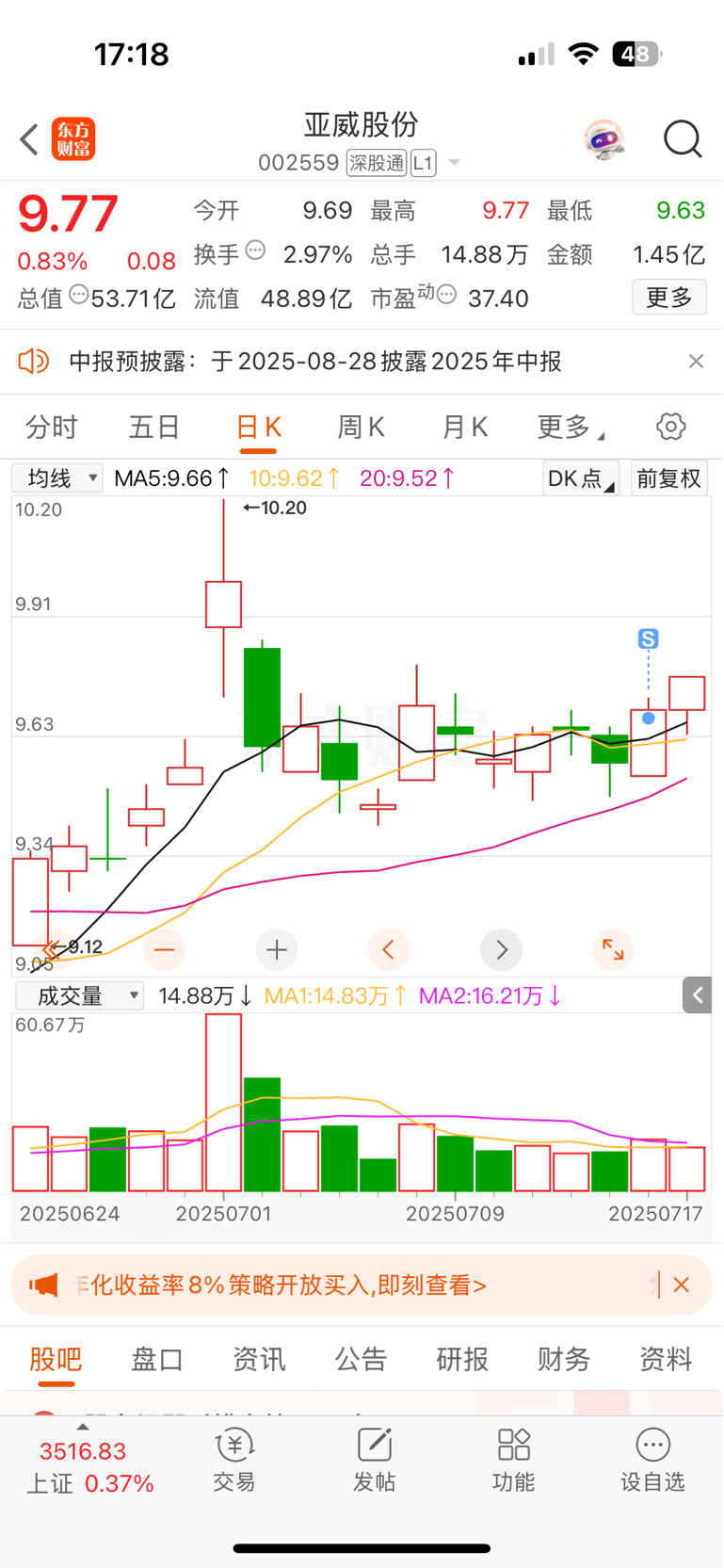Open chart settings gear icon

pyautogui.click(x=670, y=427)
